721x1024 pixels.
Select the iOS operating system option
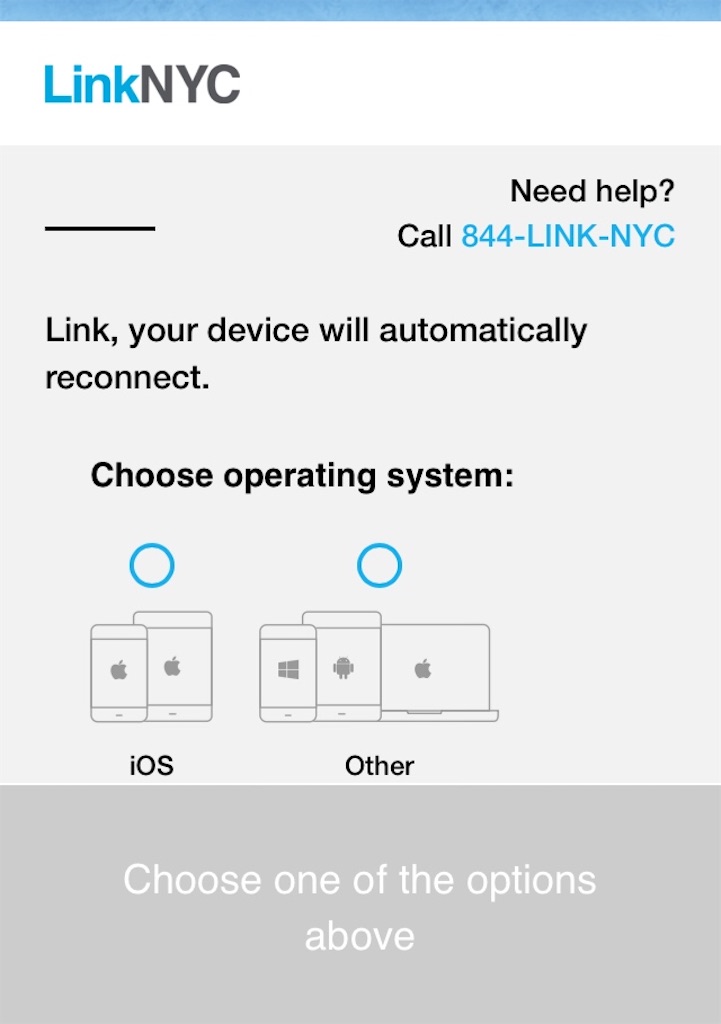tap(152, 566)
